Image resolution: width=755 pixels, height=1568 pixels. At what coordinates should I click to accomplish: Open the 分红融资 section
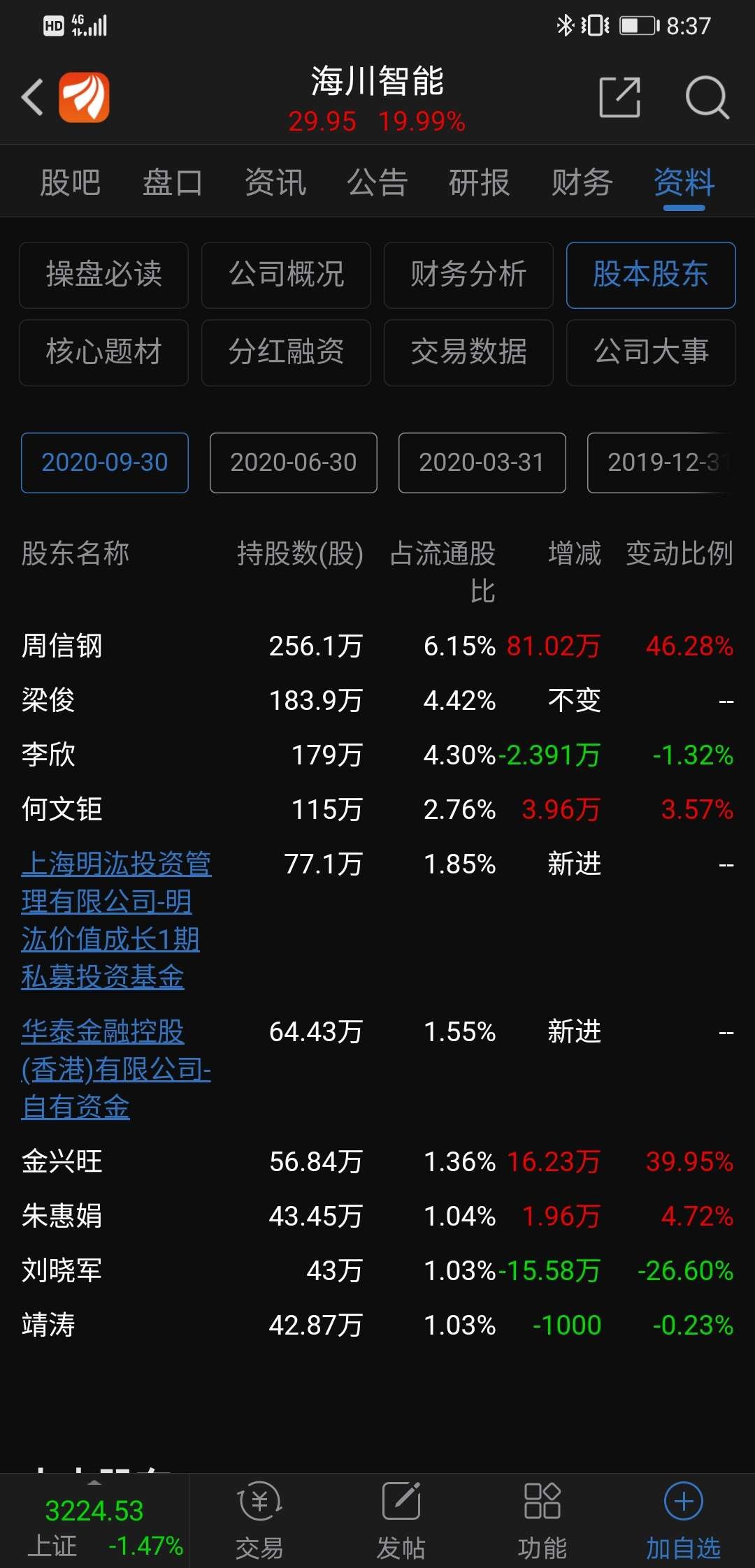point(286,352)
